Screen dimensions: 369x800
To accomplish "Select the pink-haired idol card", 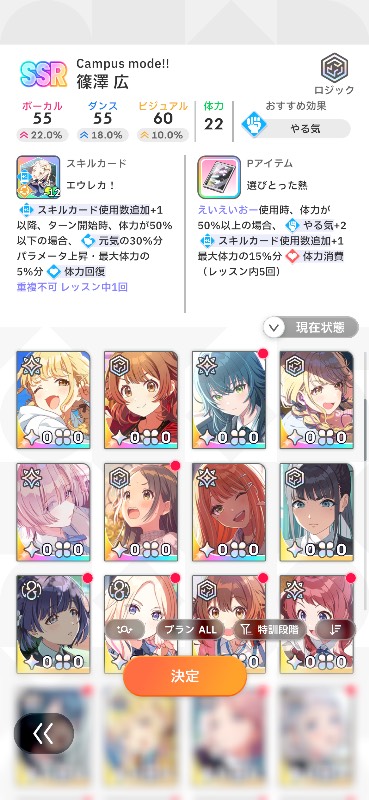I will click(53, 512).
